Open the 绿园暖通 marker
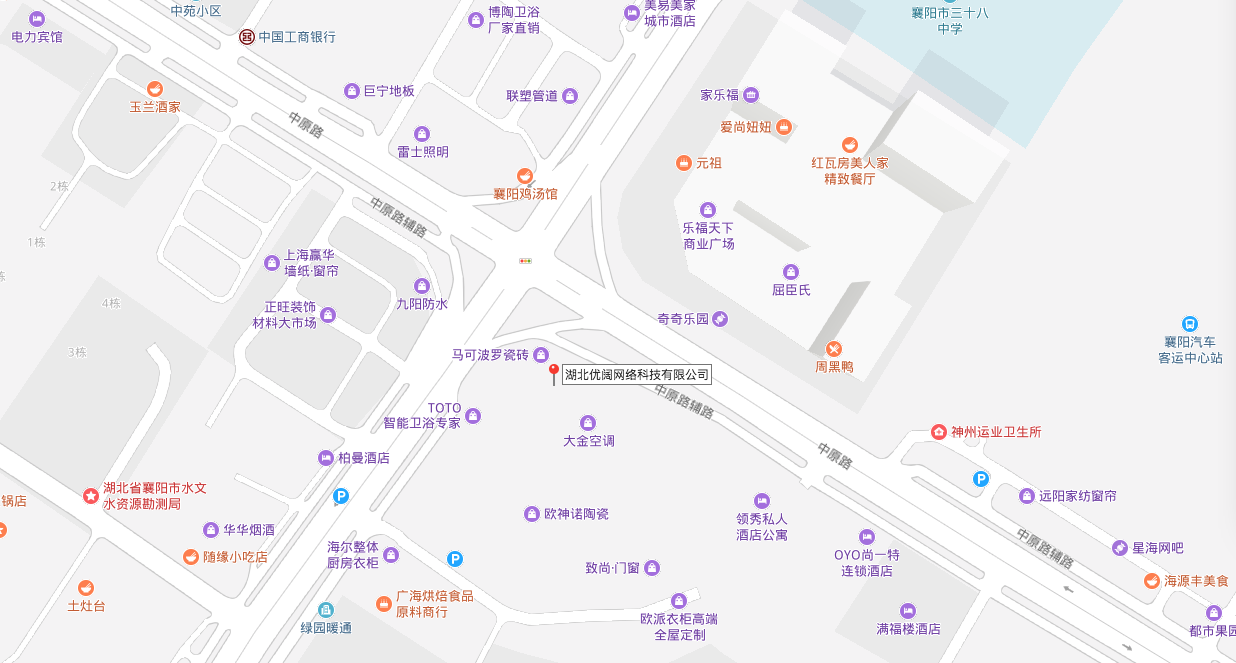Viewport: 1236px width, 663px height. click(325, 610)
